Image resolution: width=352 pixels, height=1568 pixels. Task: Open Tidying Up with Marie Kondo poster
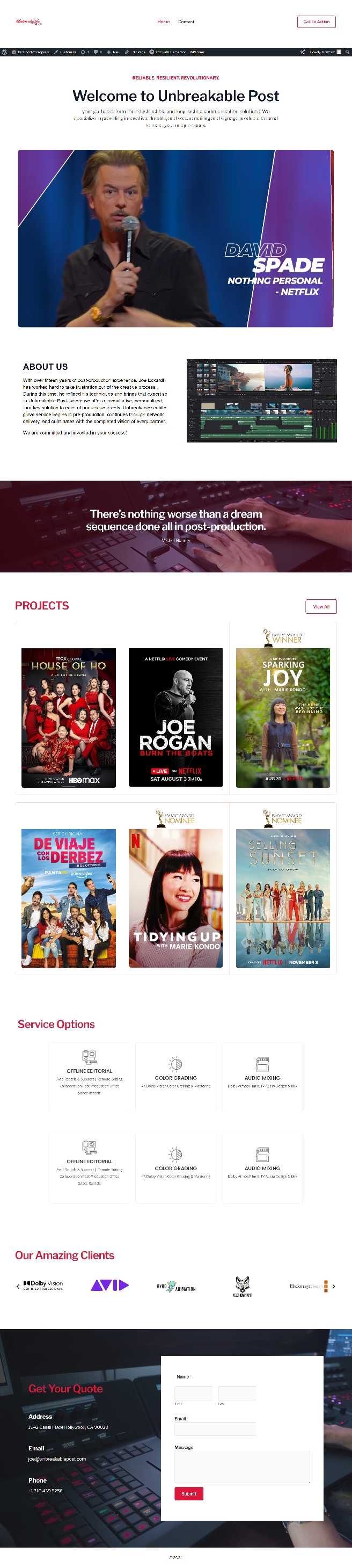175,898
